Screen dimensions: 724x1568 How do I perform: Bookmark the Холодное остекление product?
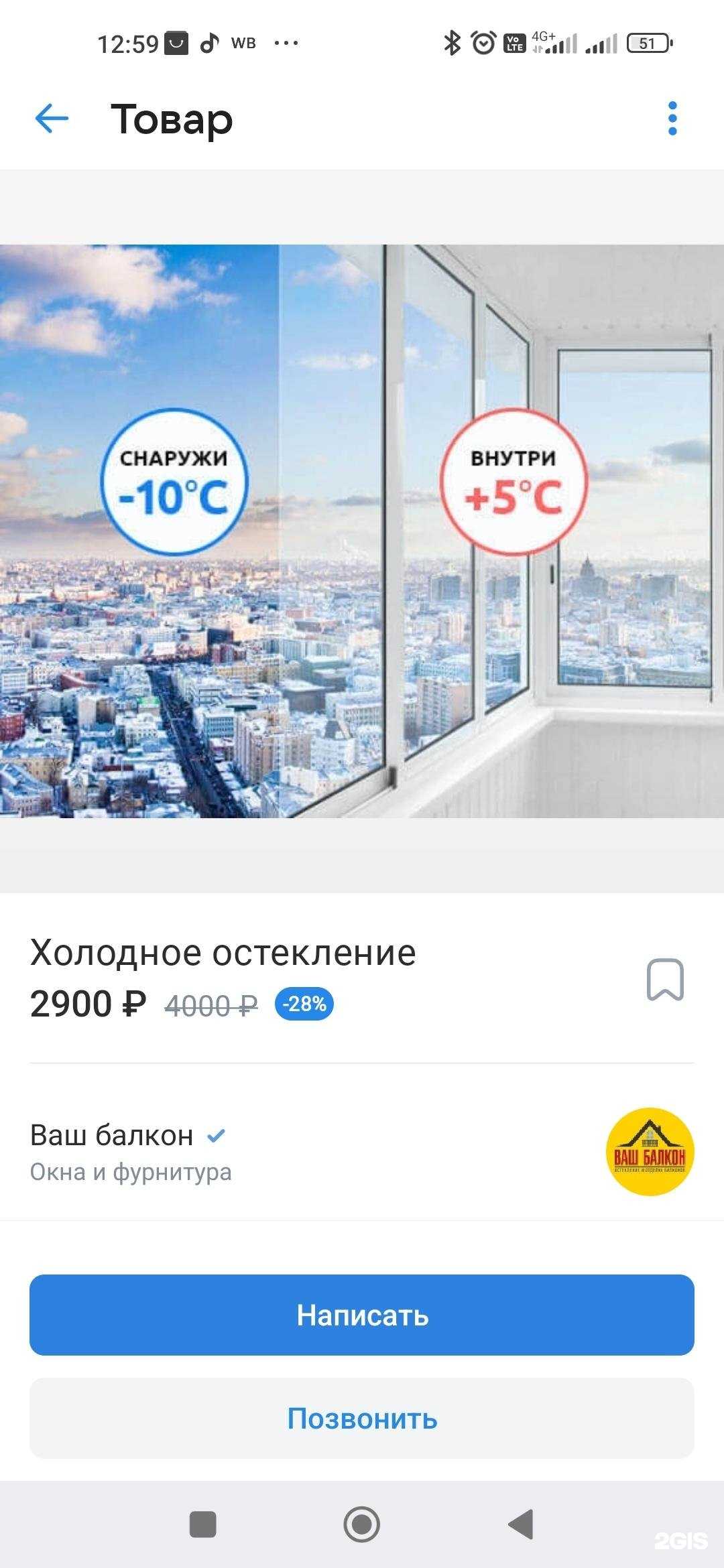pos(664,978)
